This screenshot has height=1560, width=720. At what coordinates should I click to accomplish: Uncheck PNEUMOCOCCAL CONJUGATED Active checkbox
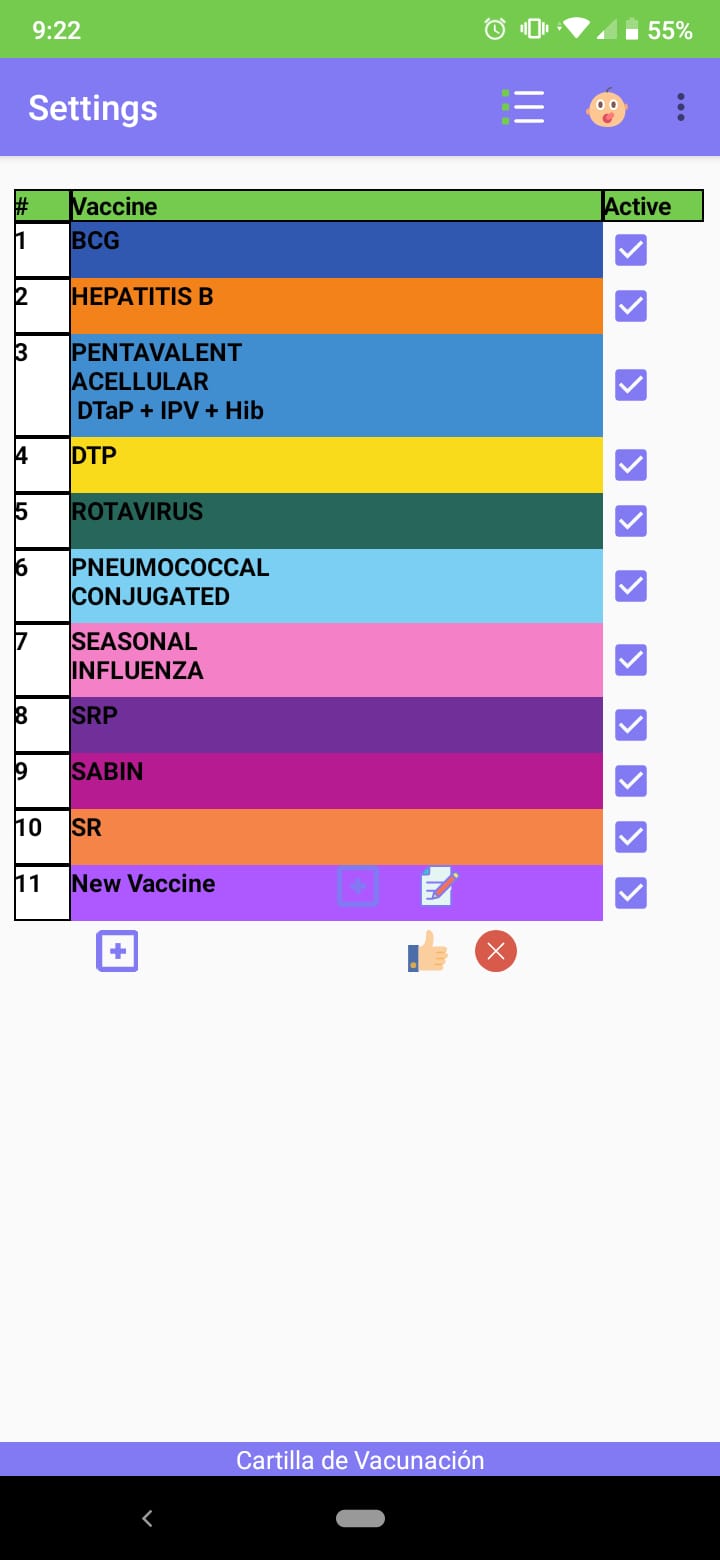click(630, 586)
